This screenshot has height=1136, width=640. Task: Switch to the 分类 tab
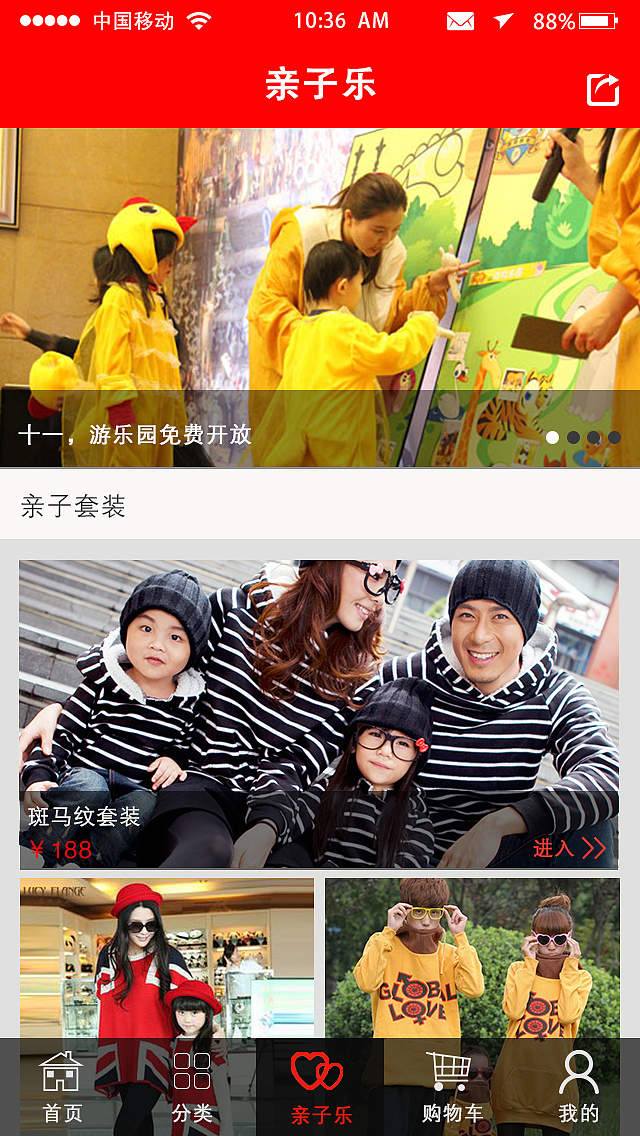(191, 1087)
